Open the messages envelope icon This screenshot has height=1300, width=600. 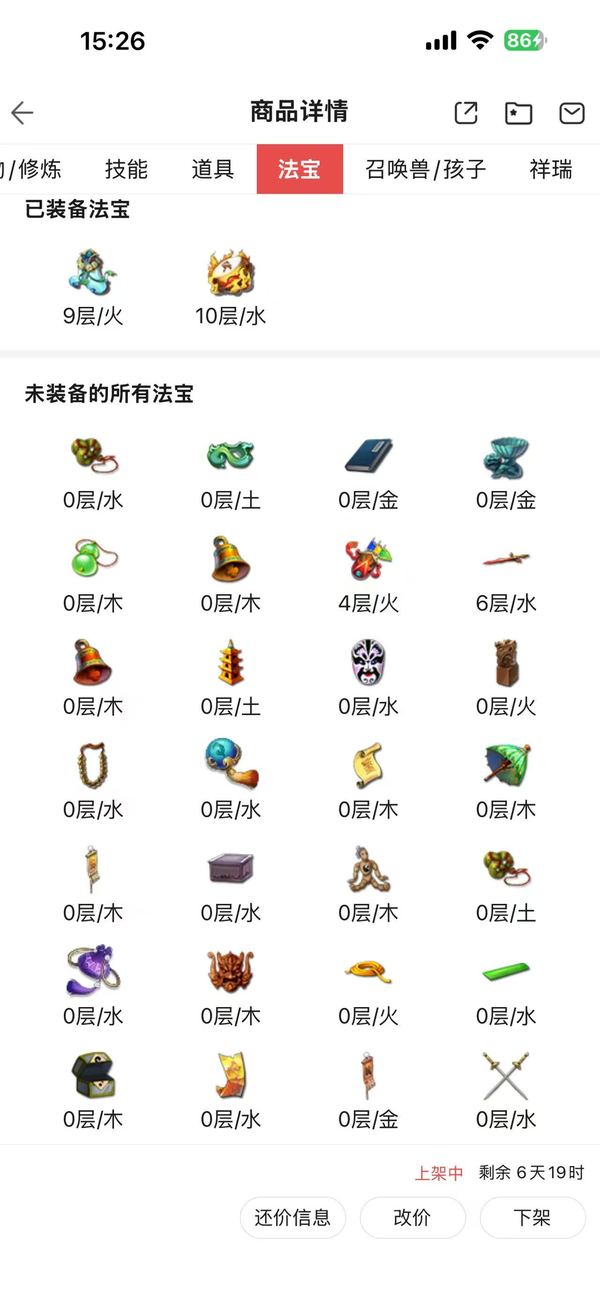pos(572,113)
